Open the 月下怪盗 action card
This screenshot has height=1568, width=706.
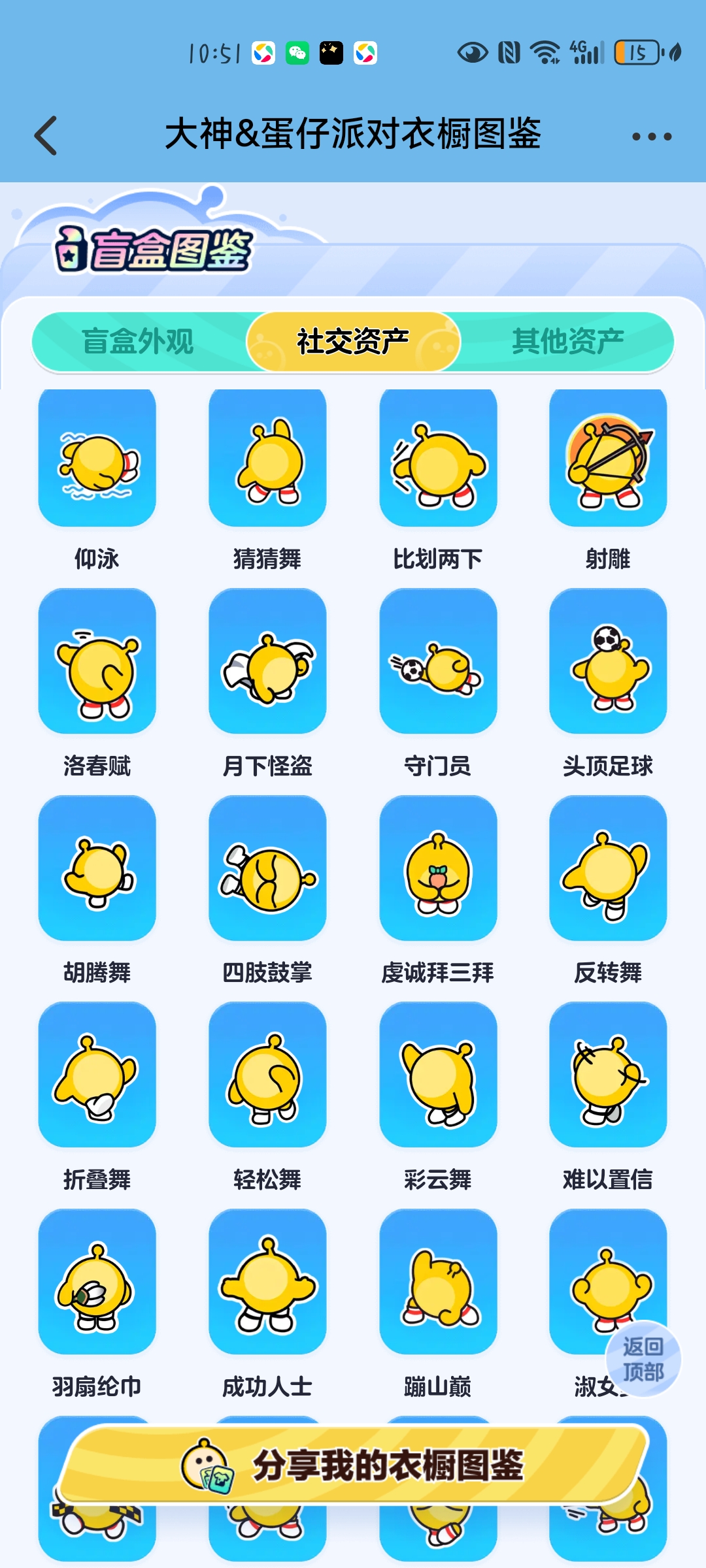click(x=267, y=661)
